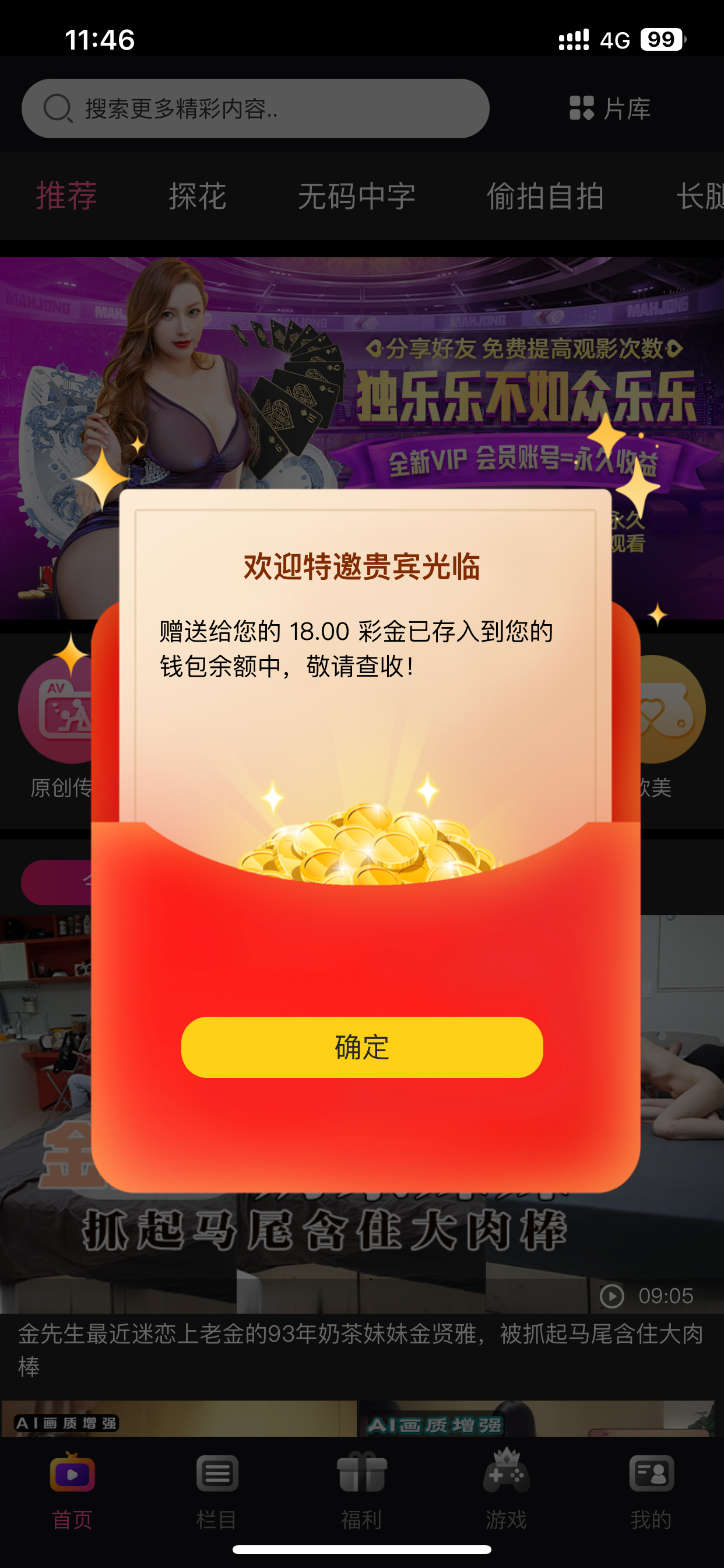Open the 片库 library

(x=610, y=108)
